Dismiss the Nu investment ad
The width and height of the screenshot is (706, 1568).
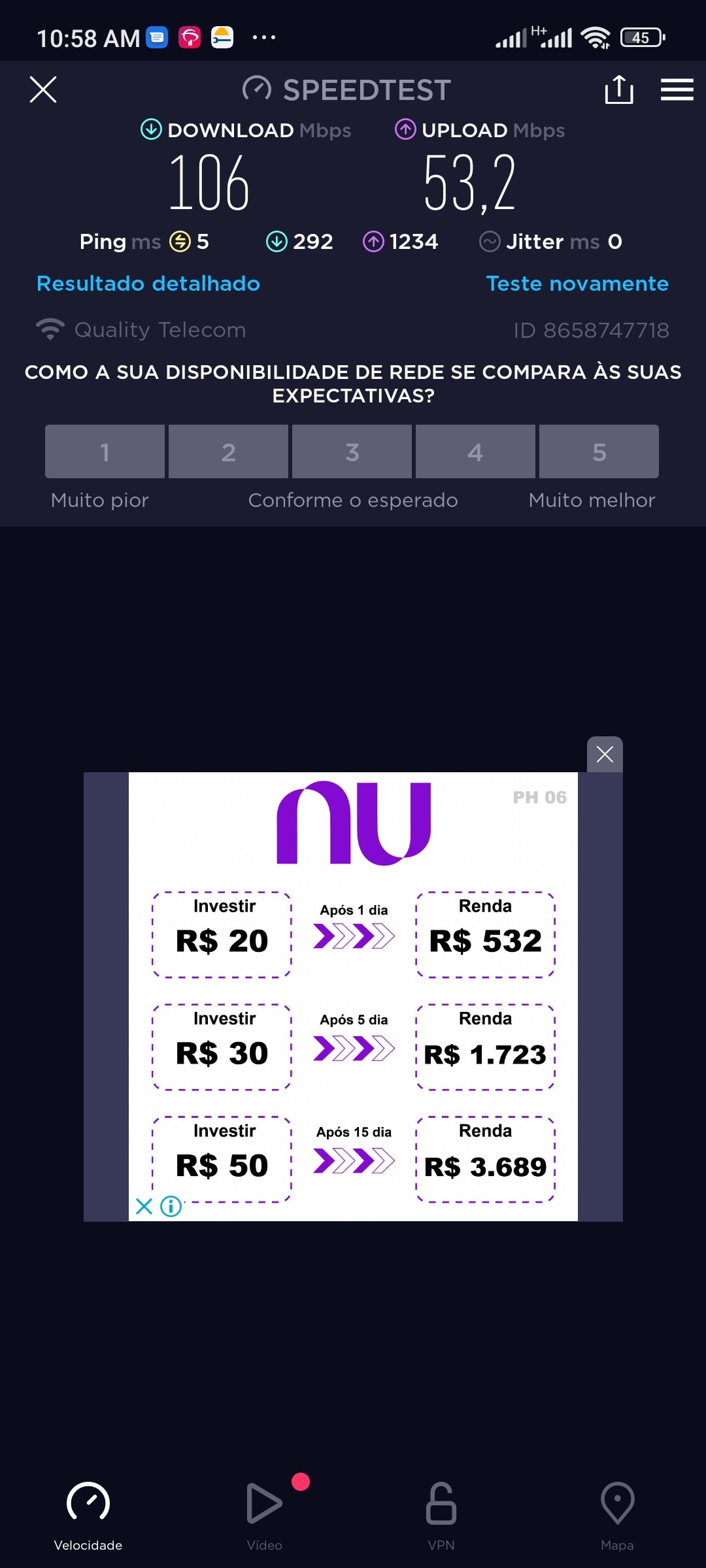click(605, 755)
